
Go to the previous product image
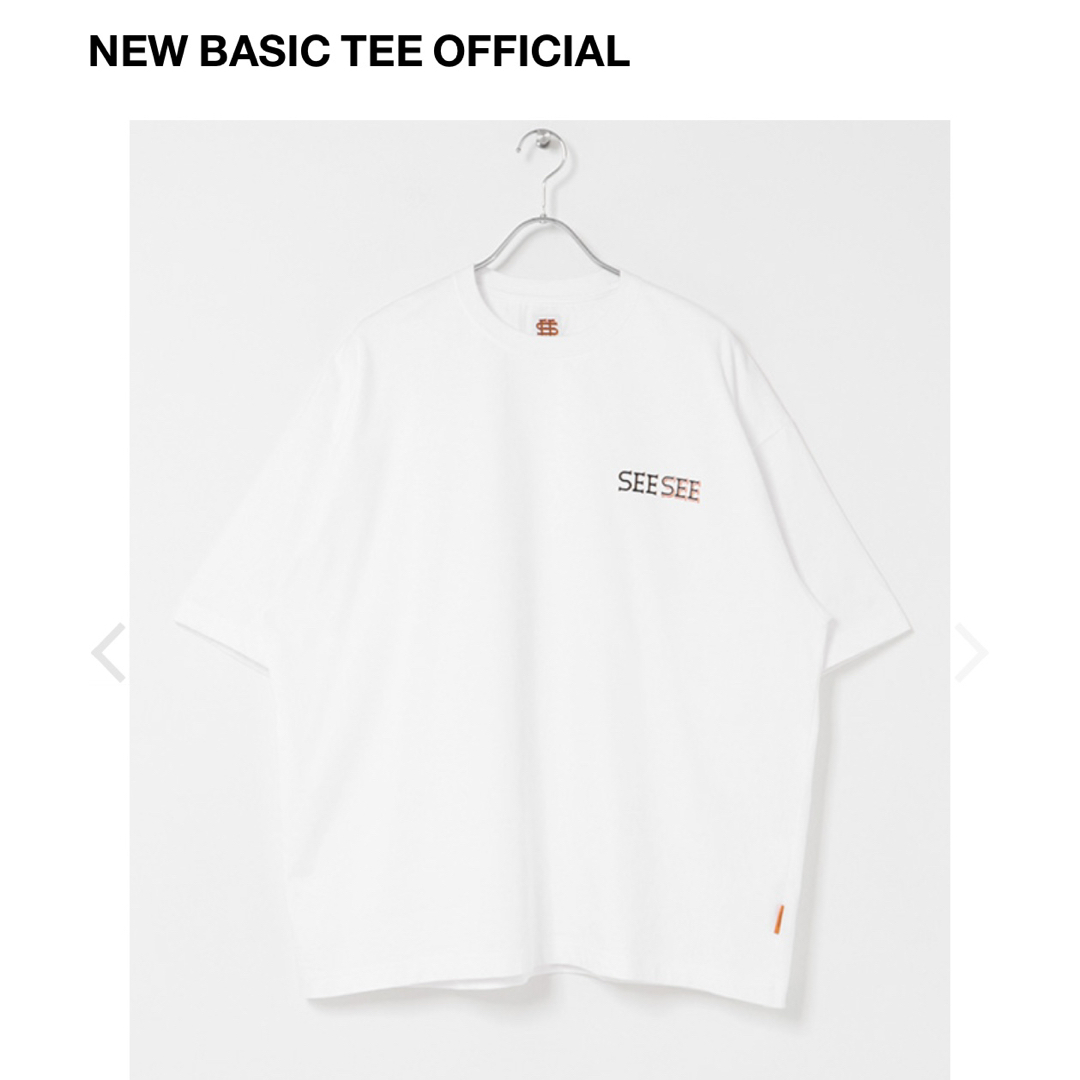tap(108, 653)
